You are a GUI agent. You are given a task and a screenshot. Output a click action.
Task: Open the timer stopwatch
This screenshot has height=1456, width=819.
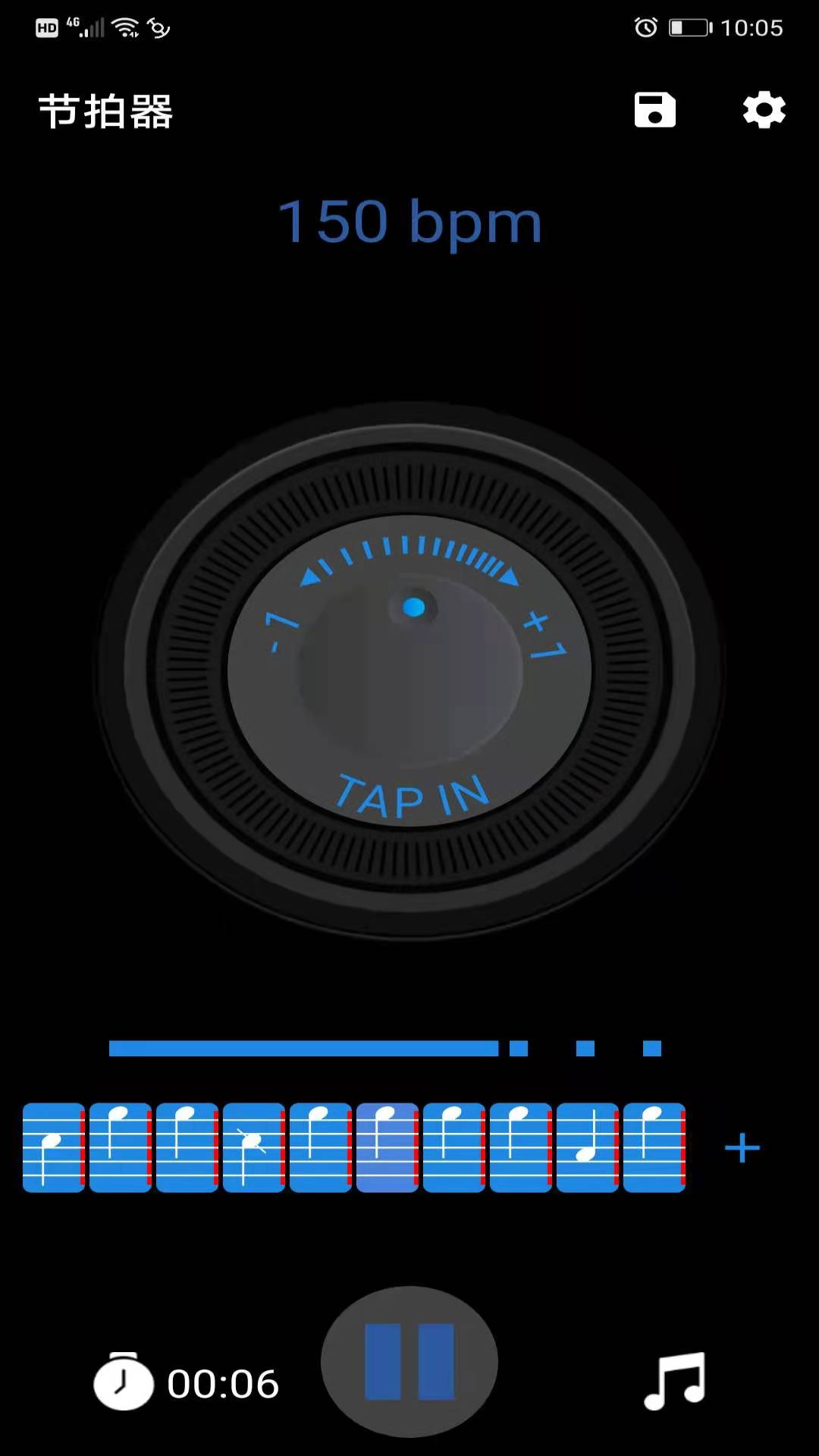click(x=124, y=1383)
